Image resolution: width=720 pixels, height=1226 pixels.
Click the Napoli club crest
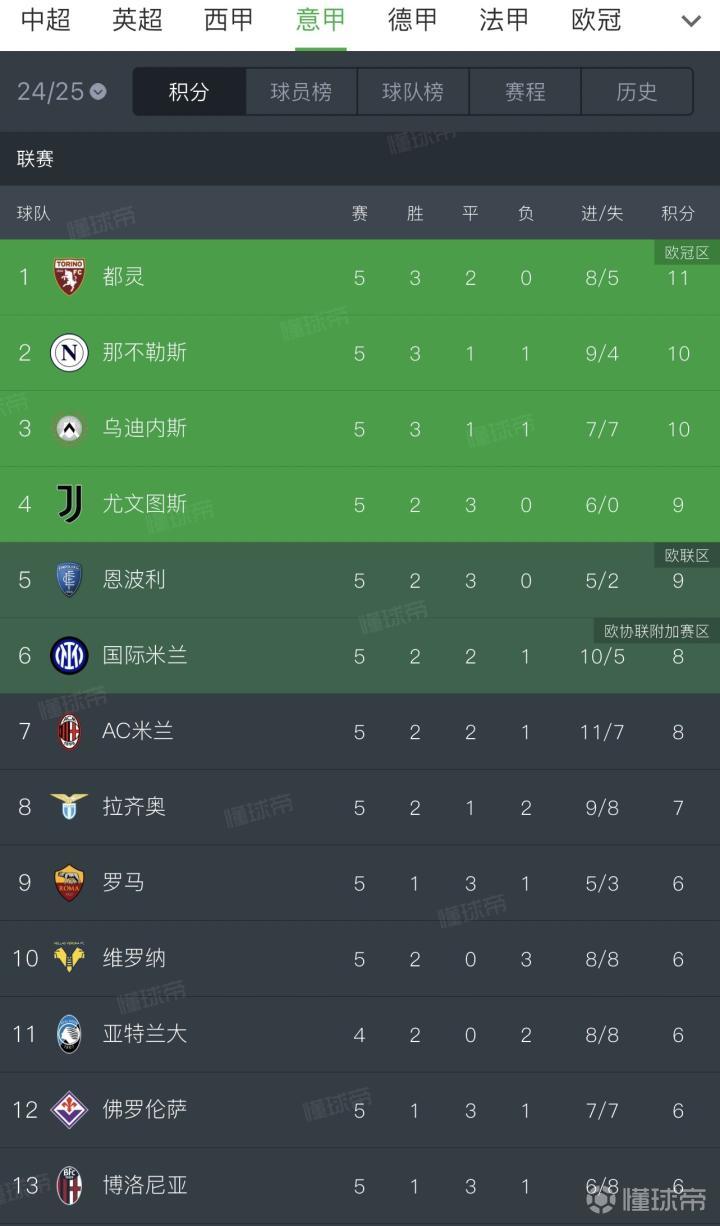[69, 352]
